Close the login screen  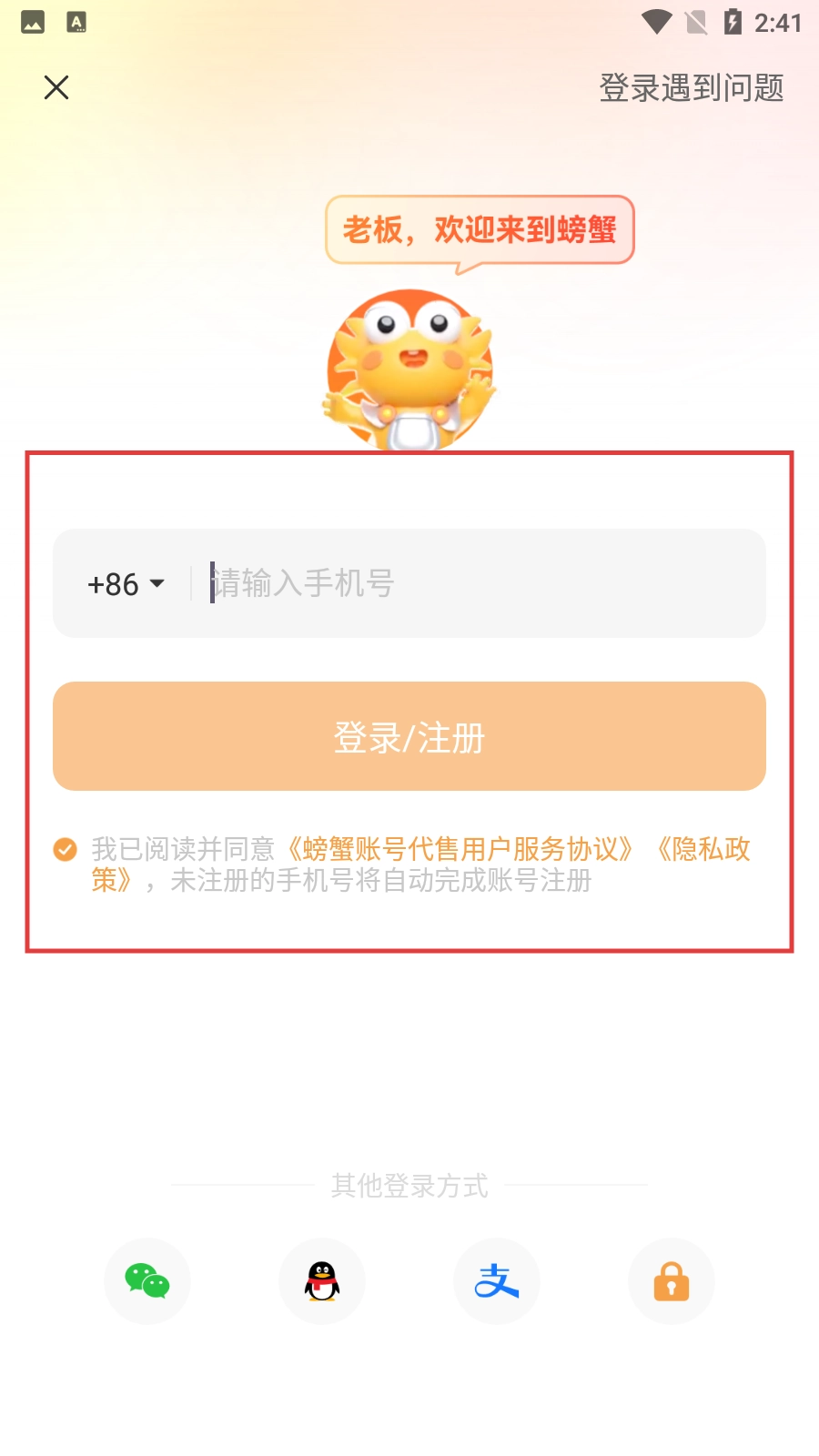(56, 87)
